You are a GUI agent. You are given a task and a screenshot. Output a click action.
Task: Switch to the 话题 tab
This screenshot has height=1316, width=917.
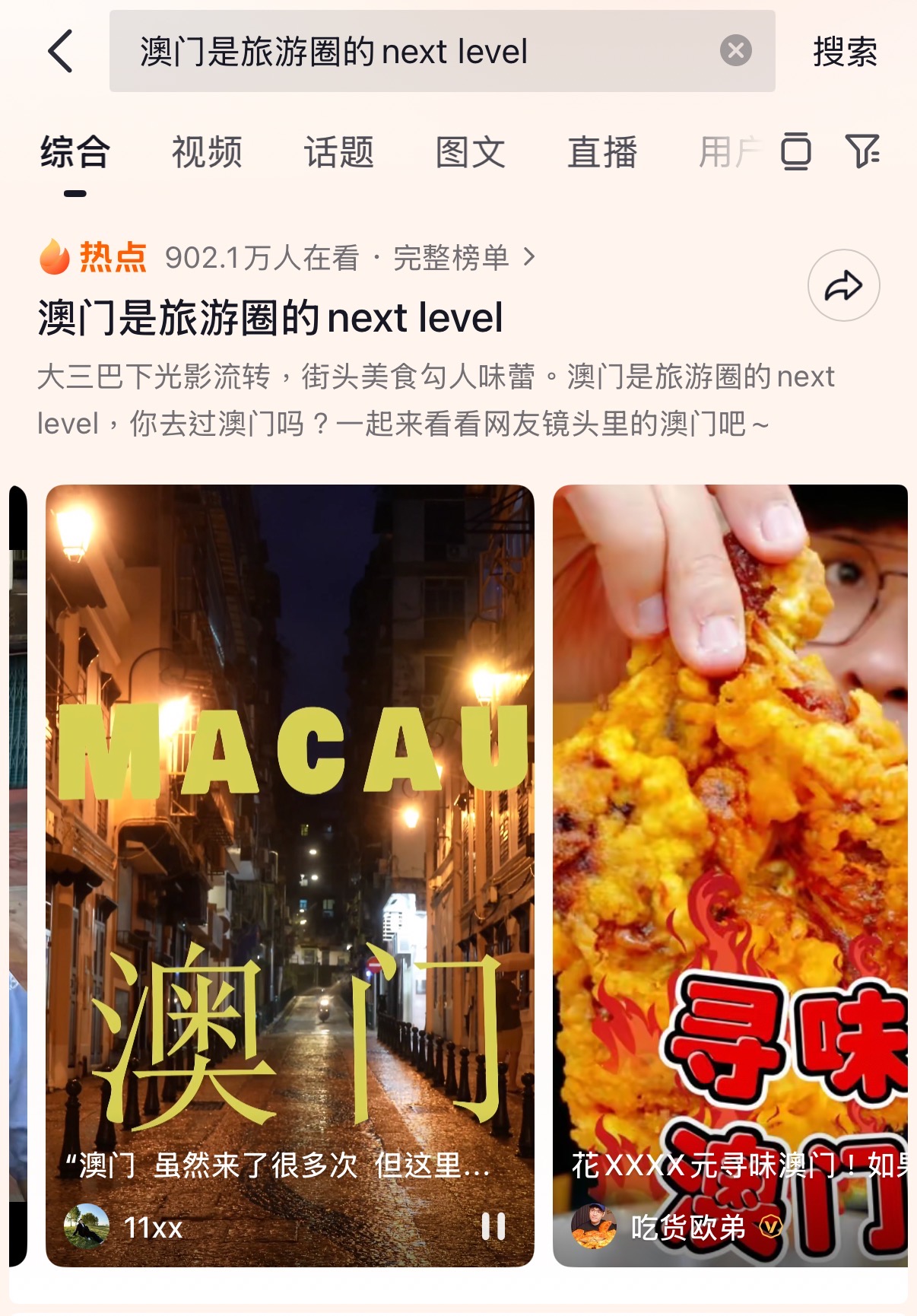coord(339,152)
